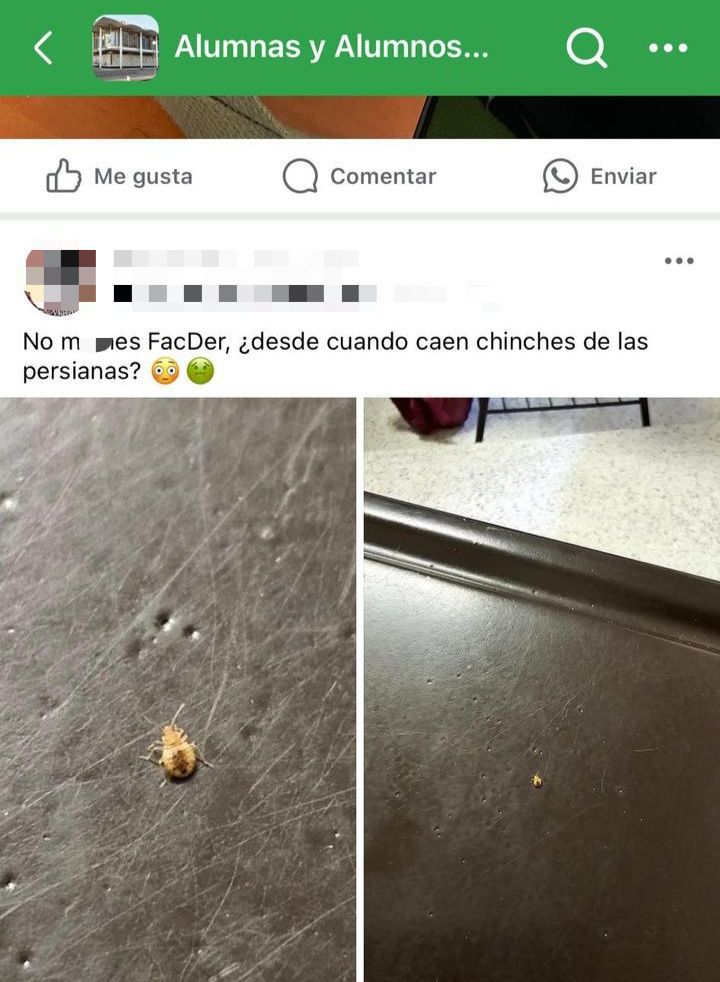Open options menu for the chinches post
The image size is (720, 982).
coord(678,261)
